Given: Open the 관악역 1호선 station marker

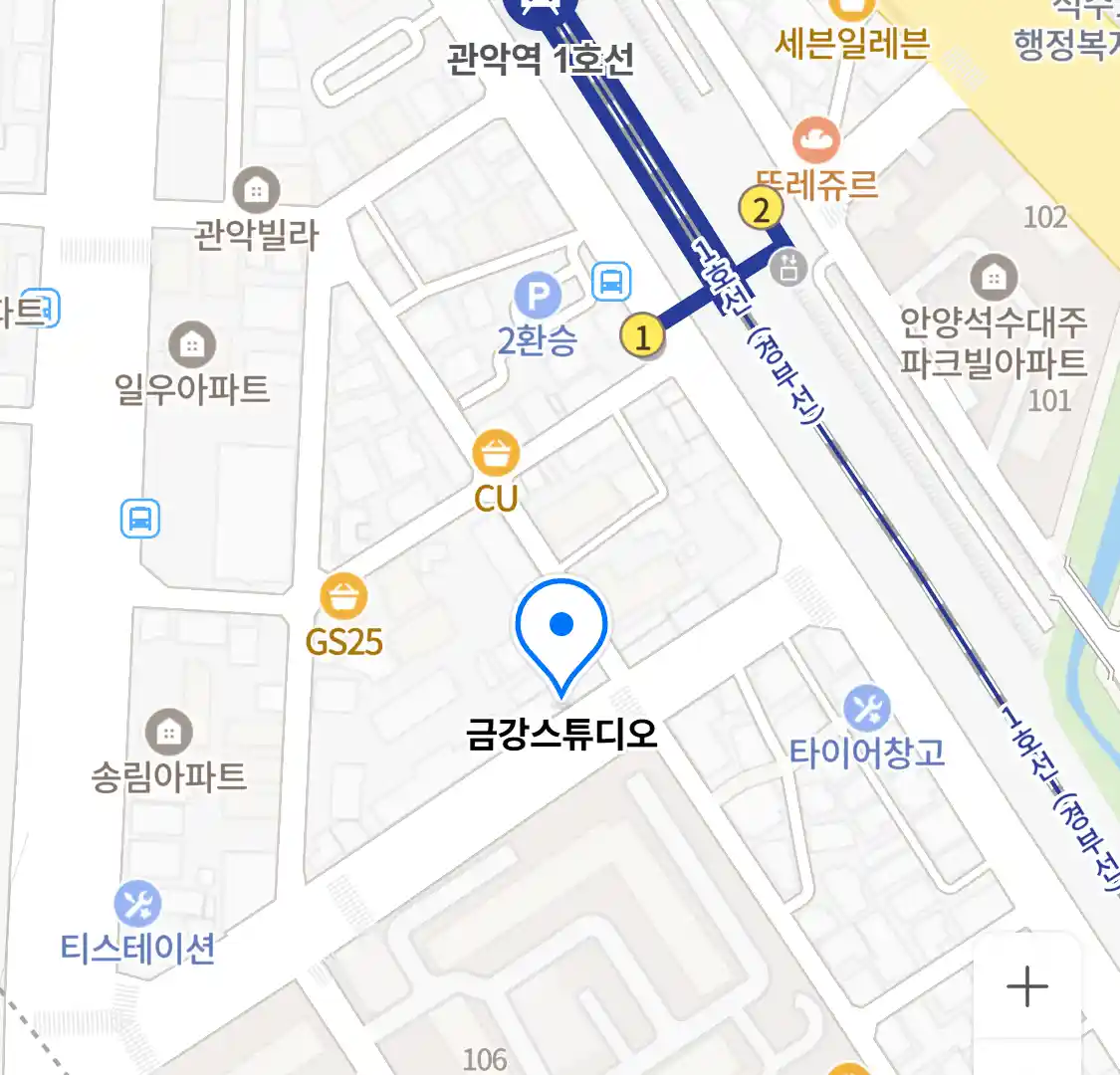Looking at the screenshot, I should [x=541, y=12].
